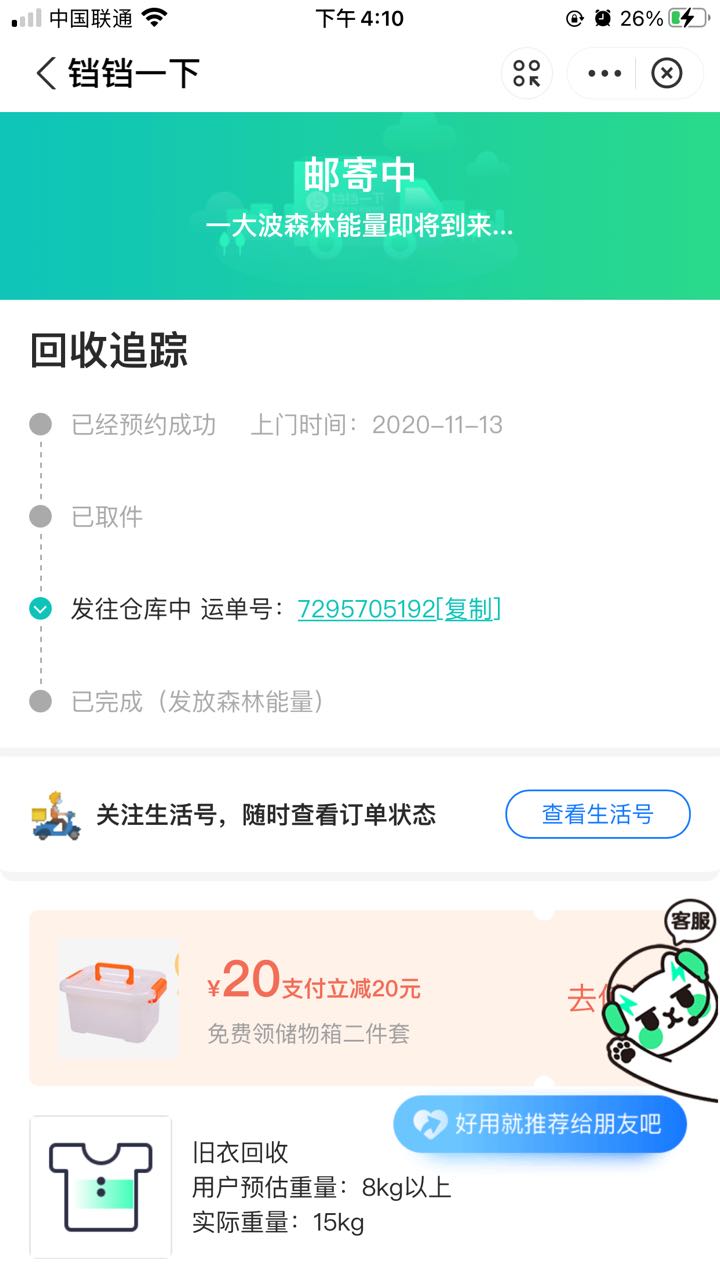This screenshot has height=1280, width=720.
Task: Open the mini-program shortcut grid icon
Action: click(527, 73)
